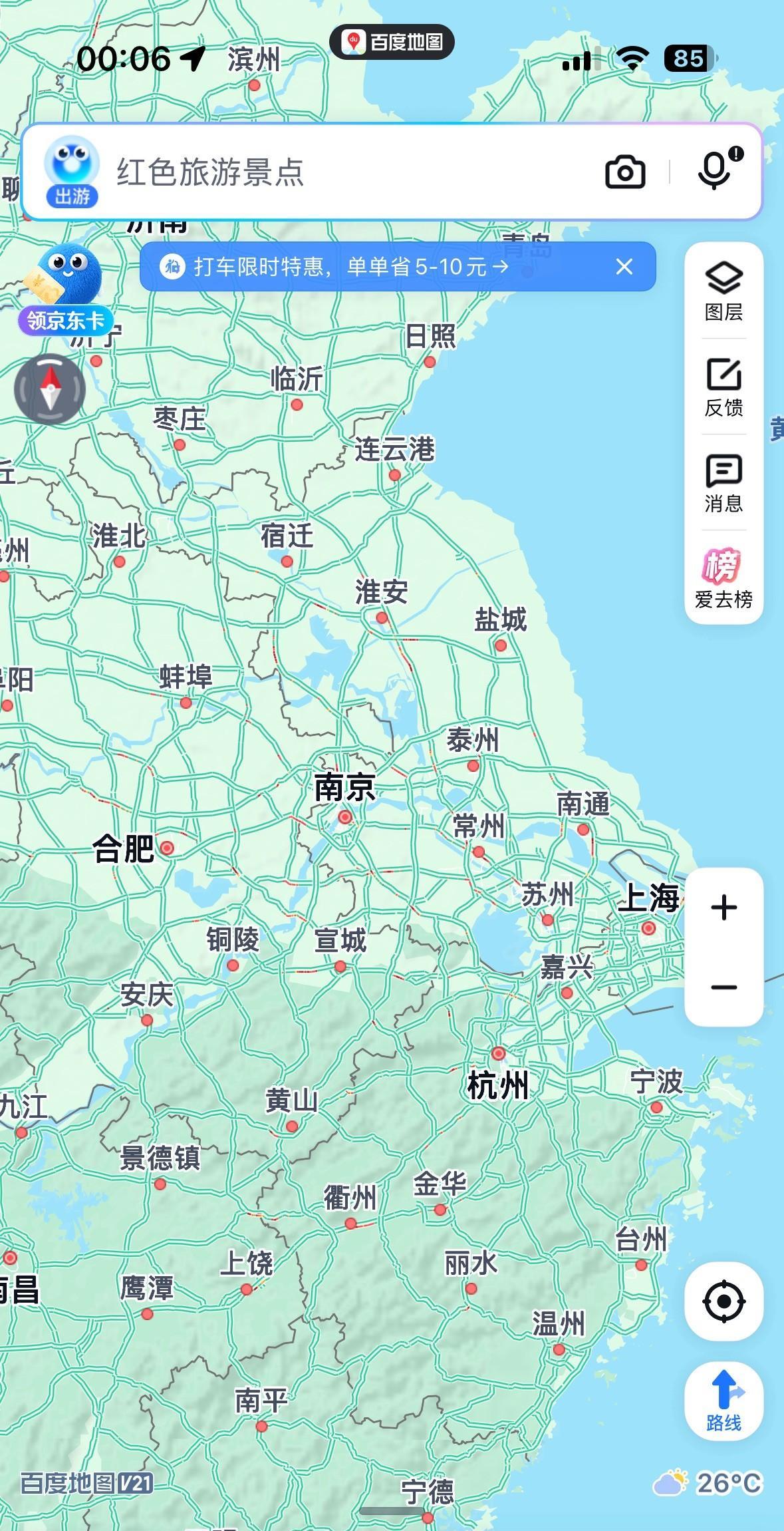Open 反馈 to report a map issue
This screenshot has width=784, height=1531.
[723, 387]
